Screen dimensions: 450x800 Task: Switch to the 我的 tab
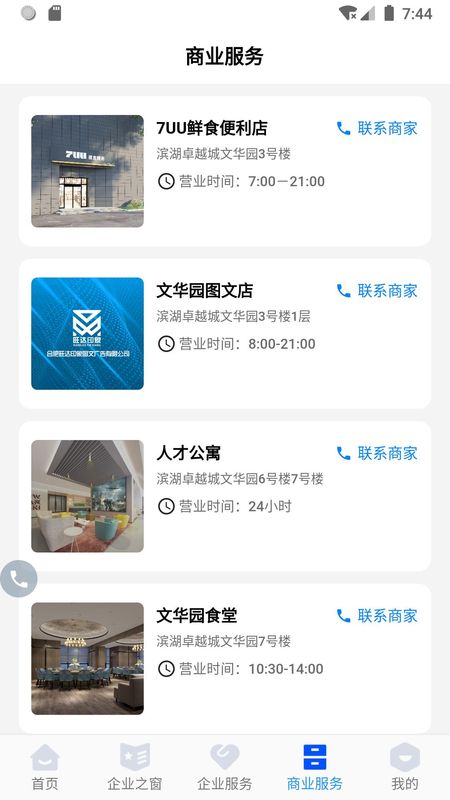405,767
